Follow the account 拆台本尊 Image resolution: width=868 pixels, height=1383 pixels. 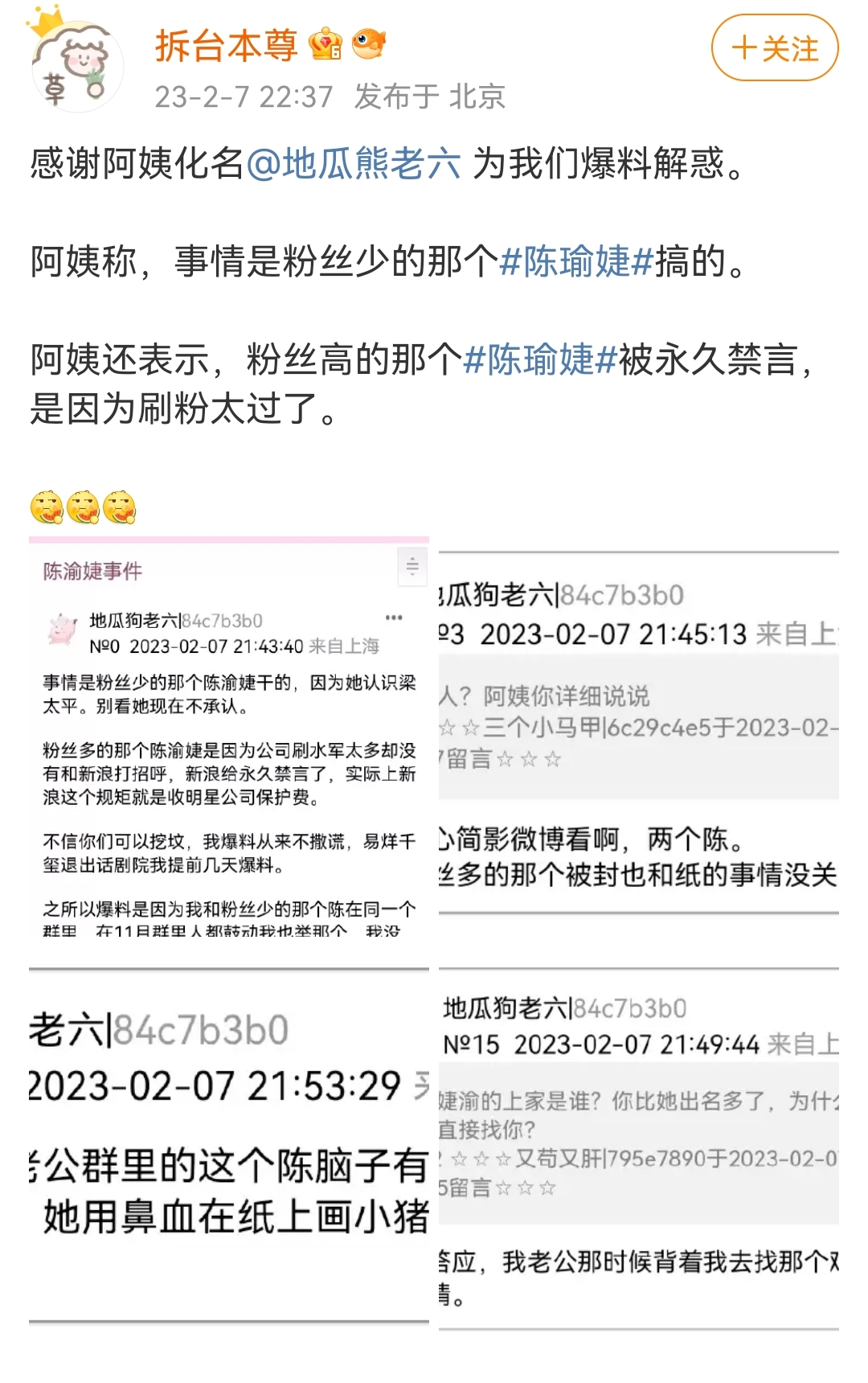click(774, 48)
